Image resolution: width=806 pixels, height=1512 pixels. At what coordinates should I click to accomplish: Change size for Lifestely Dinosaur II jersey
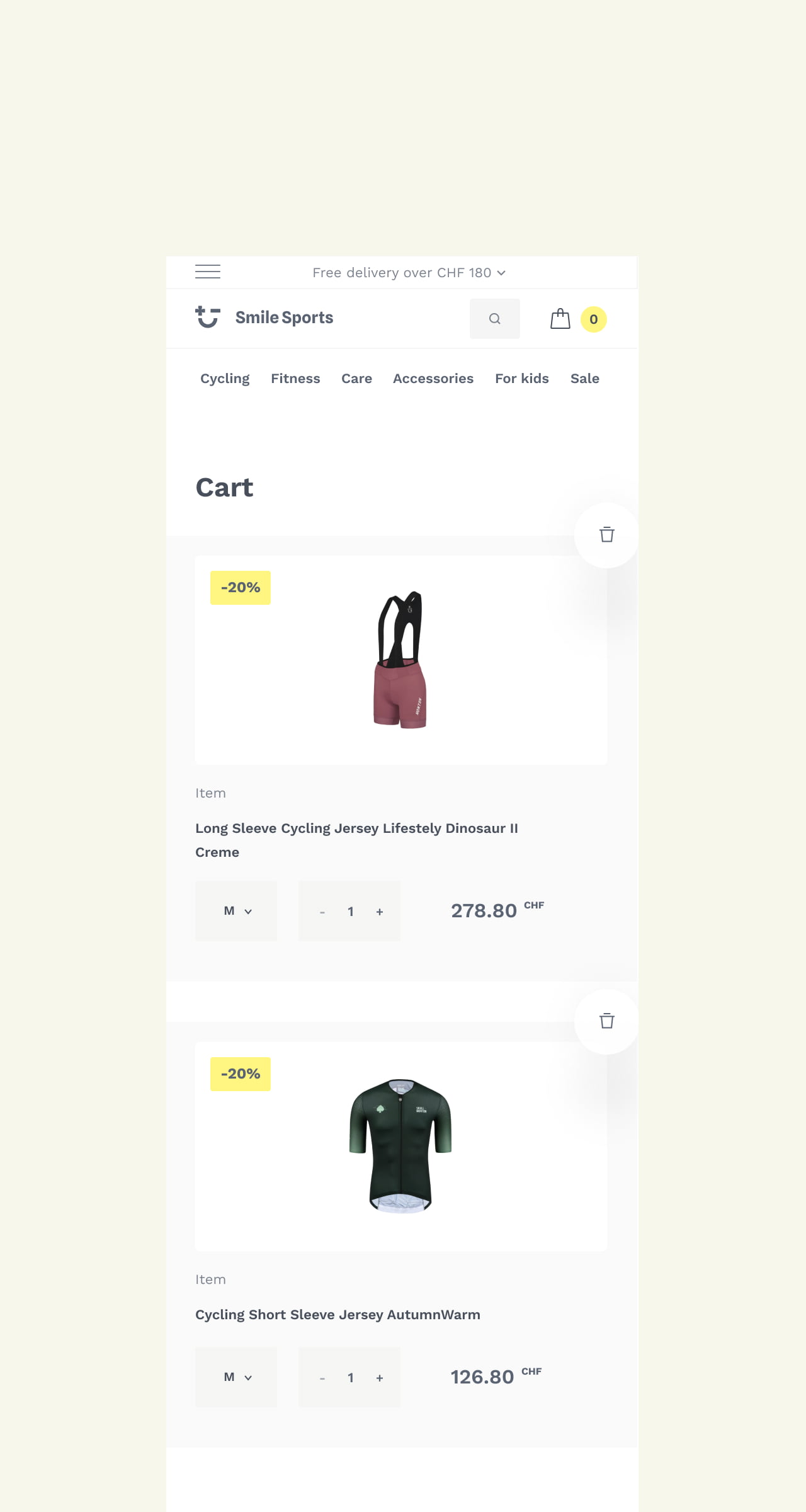[236, 911]
